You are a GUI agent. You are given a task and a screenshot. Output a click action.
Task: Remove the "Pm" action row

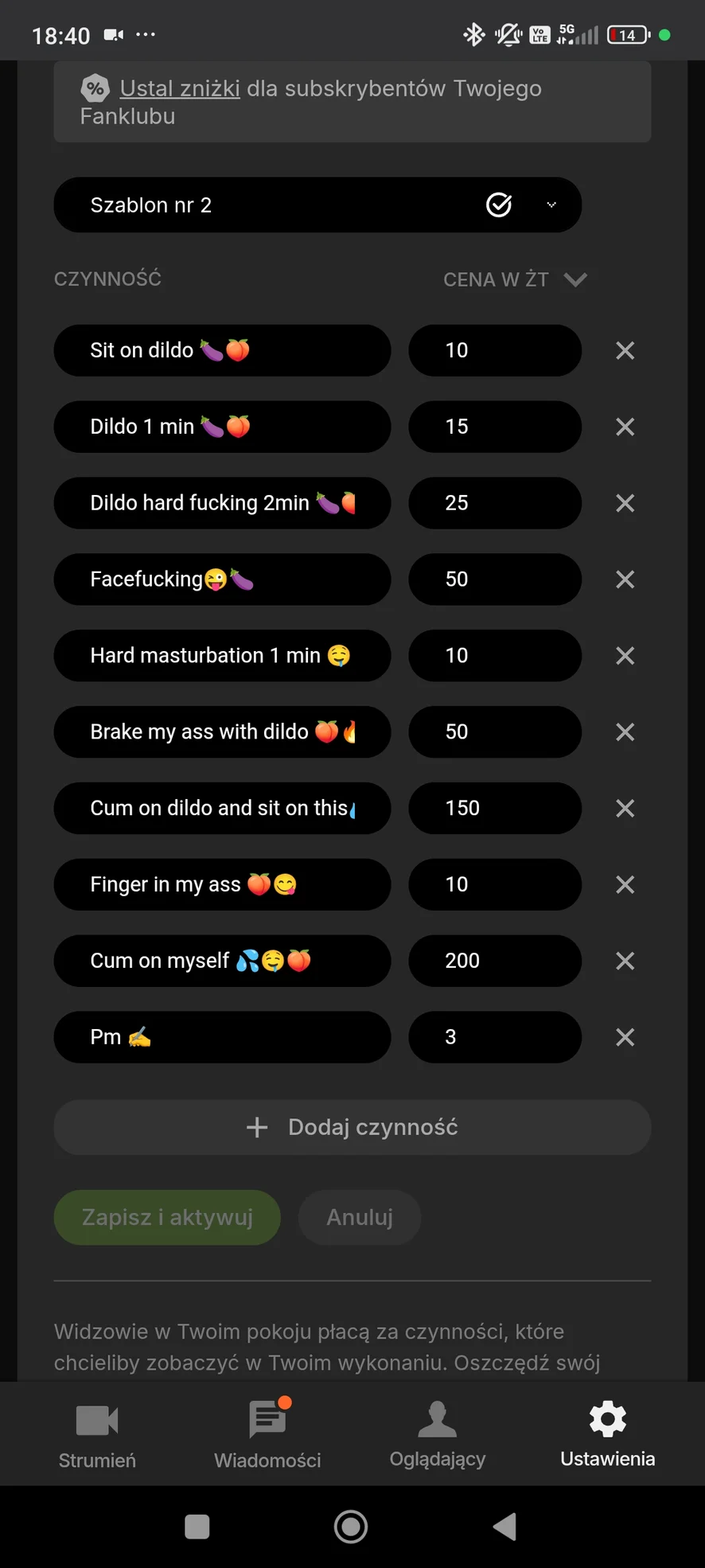click(x=625, y=1037)
